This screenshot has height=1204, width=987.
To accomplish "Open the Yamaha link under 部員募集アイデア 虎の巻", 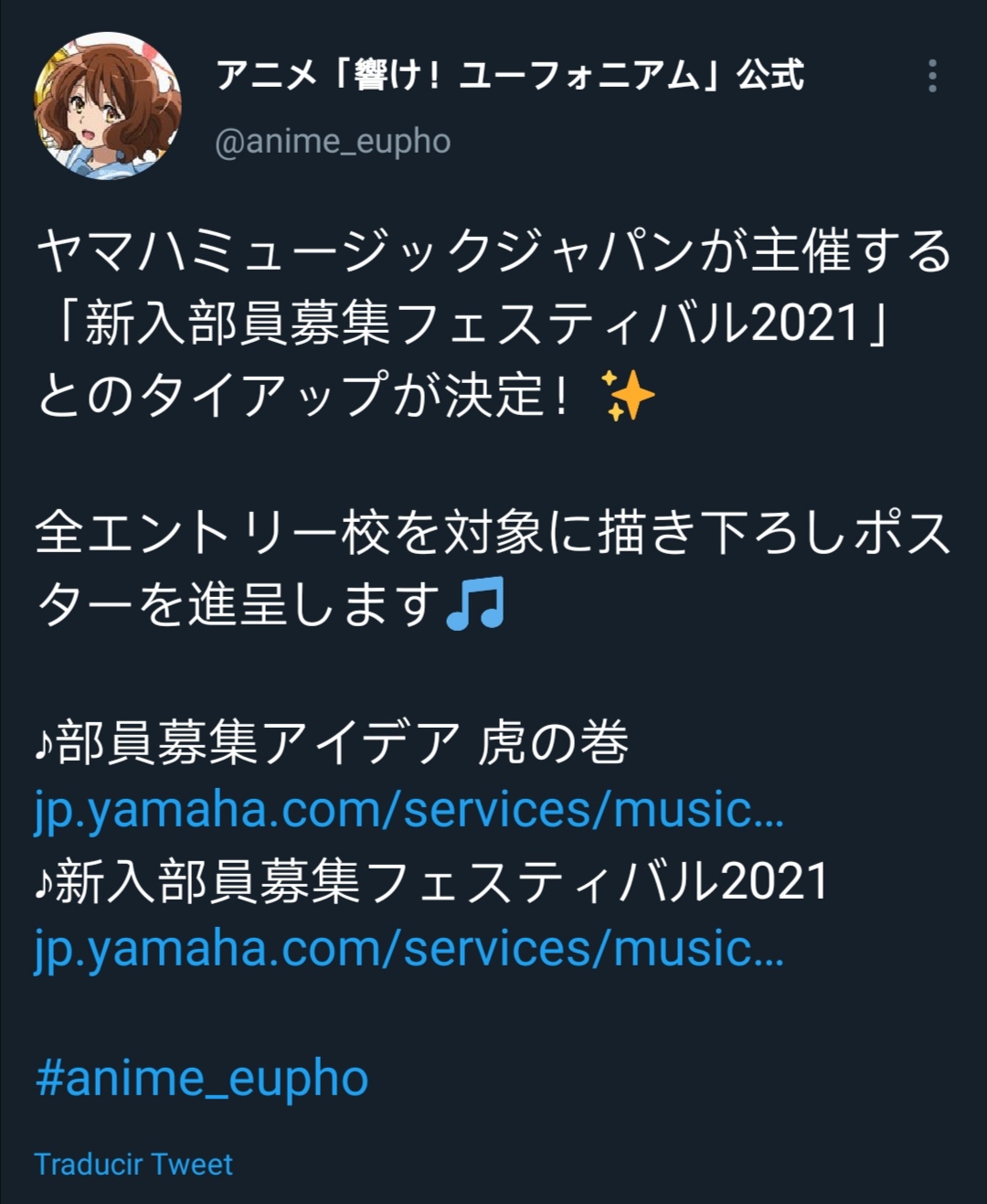I will coord(409,810).
